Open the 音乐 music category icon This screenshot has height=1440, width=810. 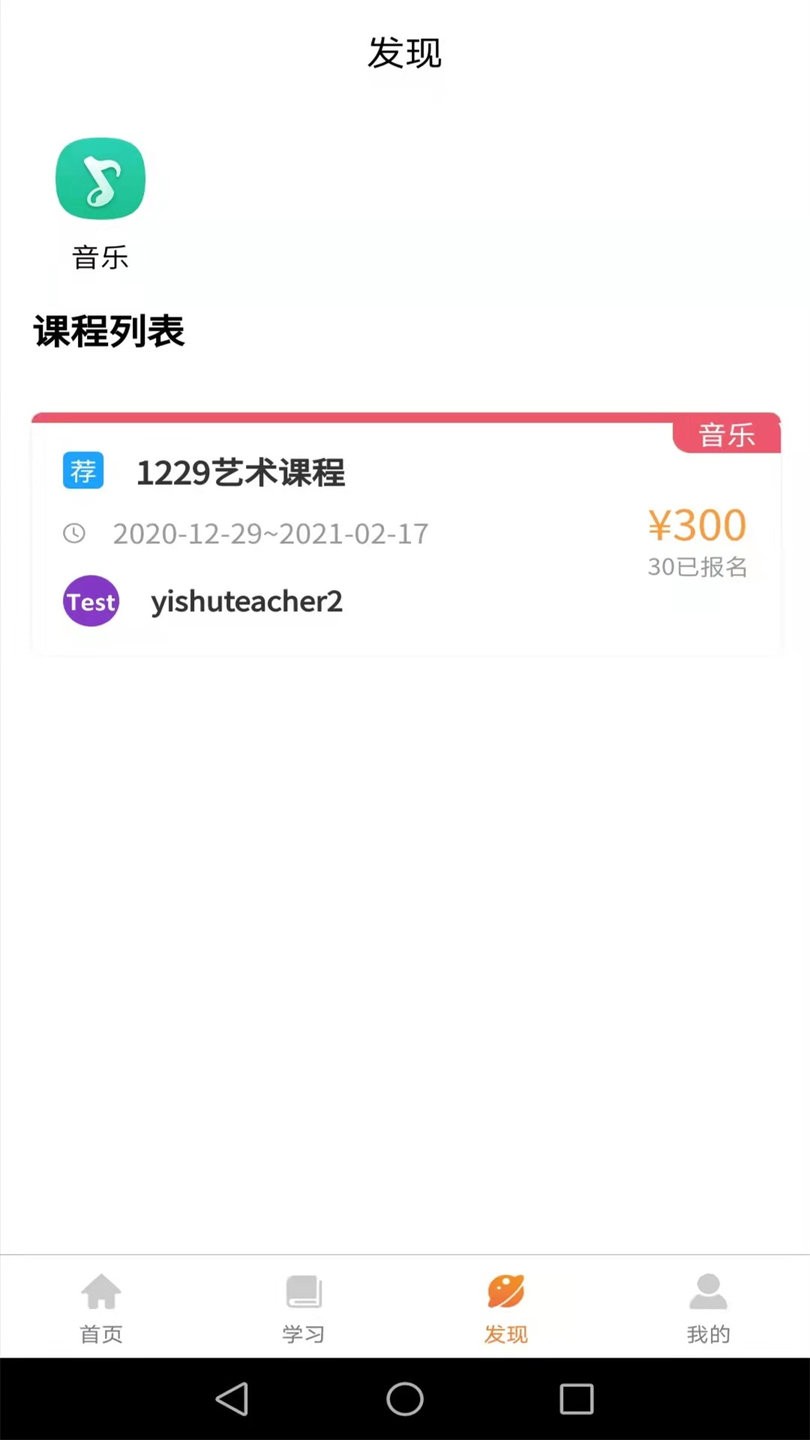(100, 178)
